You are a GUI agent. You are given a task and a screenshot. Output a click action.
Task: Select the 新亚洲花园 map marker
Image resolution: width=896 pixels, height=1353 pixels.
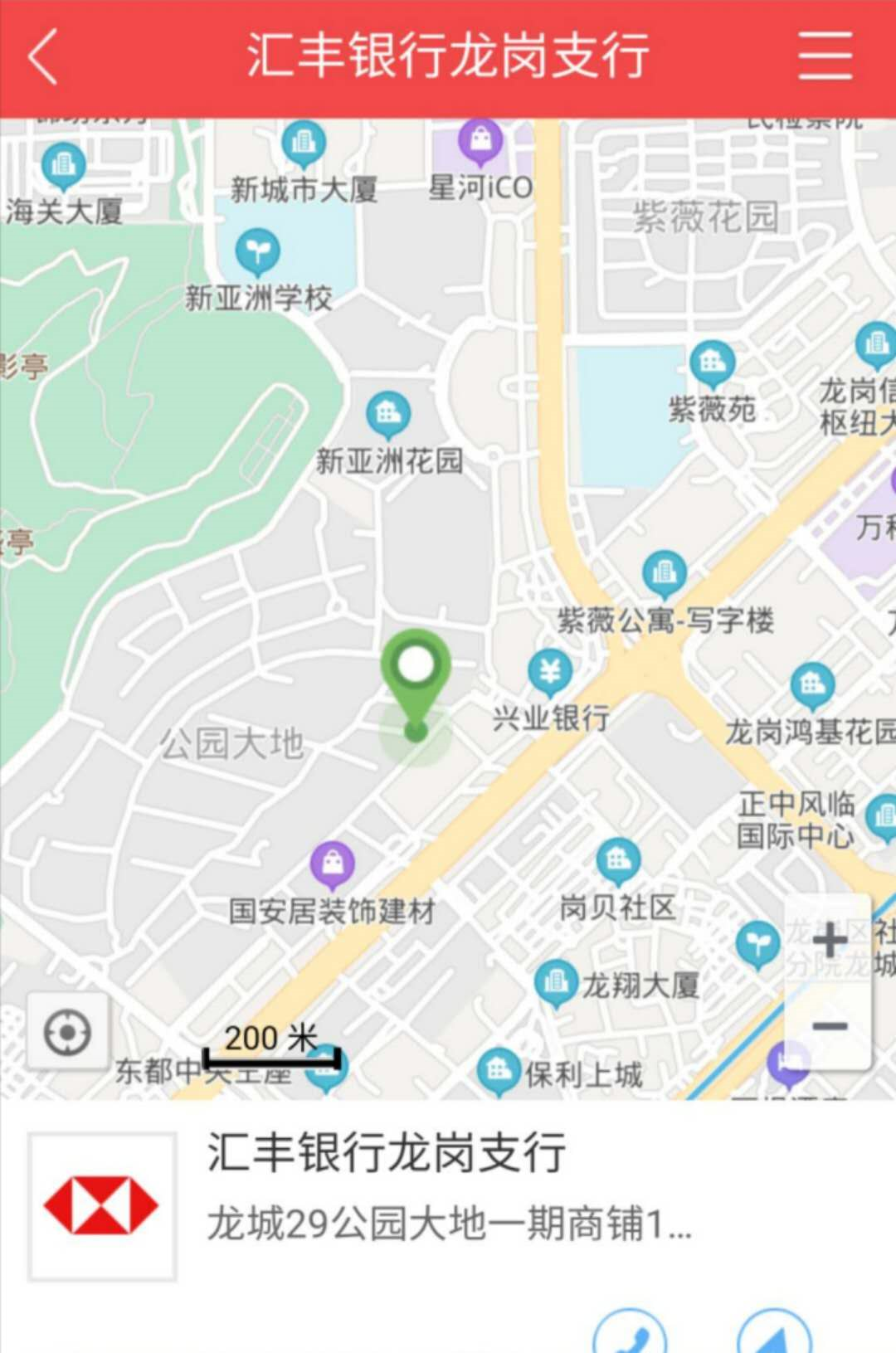click(387, 414)
